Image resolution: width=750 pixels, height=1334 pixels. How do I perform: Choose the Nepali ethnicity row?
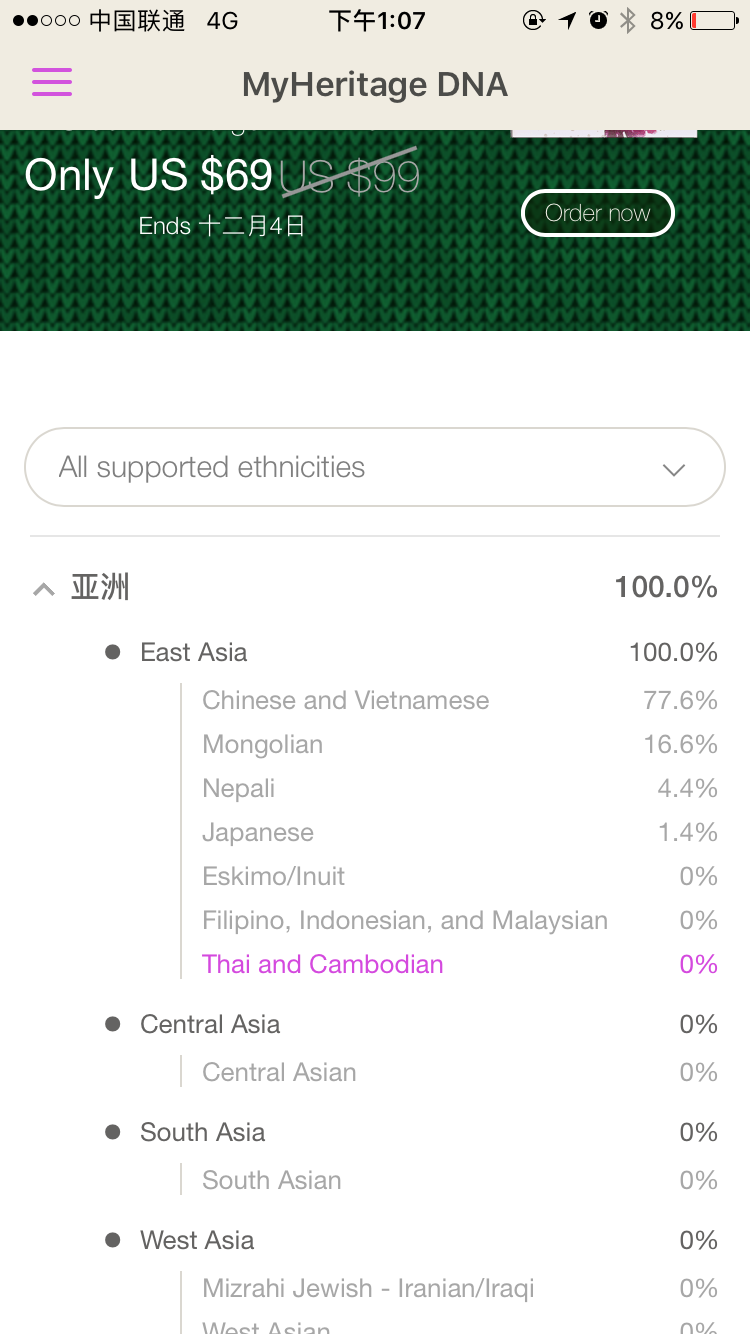tap(460, 788)
